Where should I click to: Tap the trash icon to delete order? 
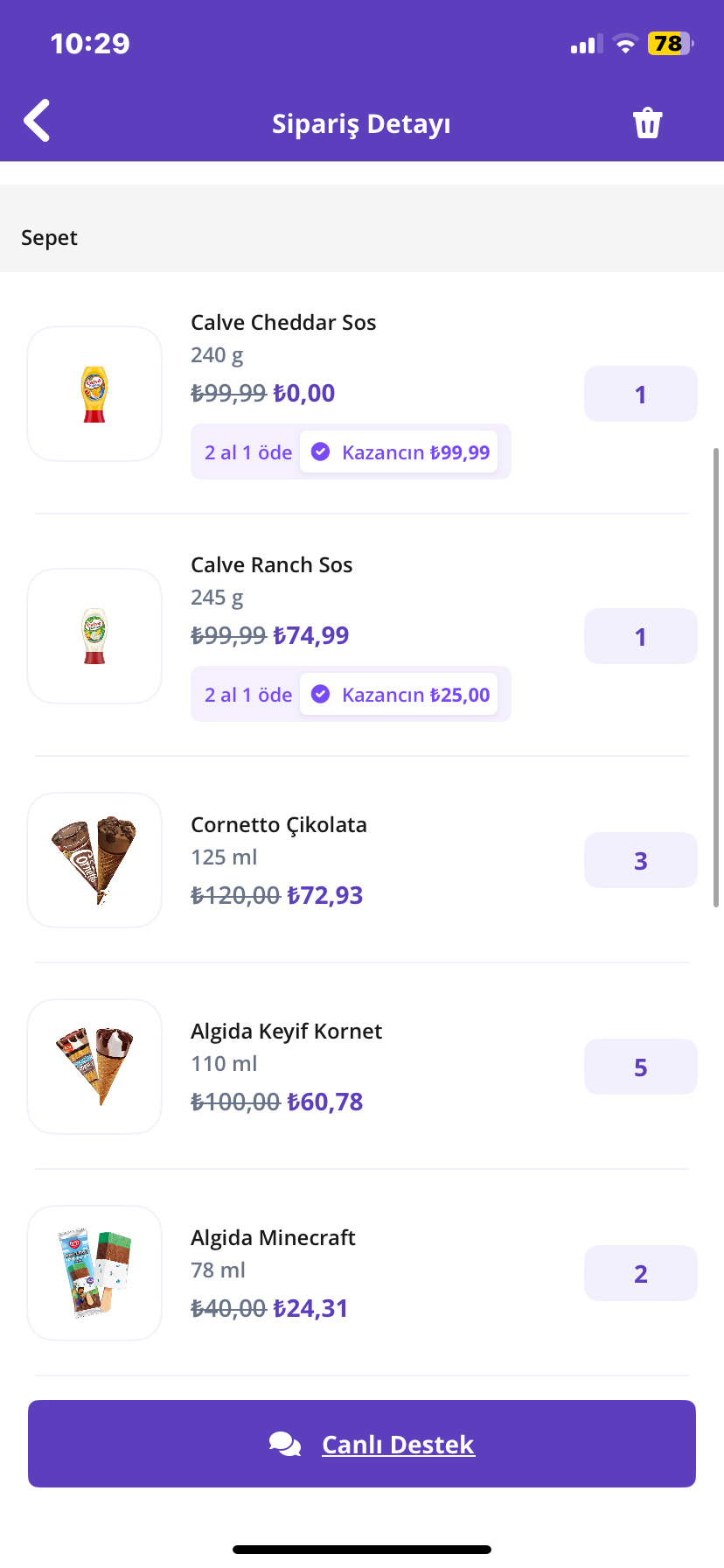pos(648,122)
